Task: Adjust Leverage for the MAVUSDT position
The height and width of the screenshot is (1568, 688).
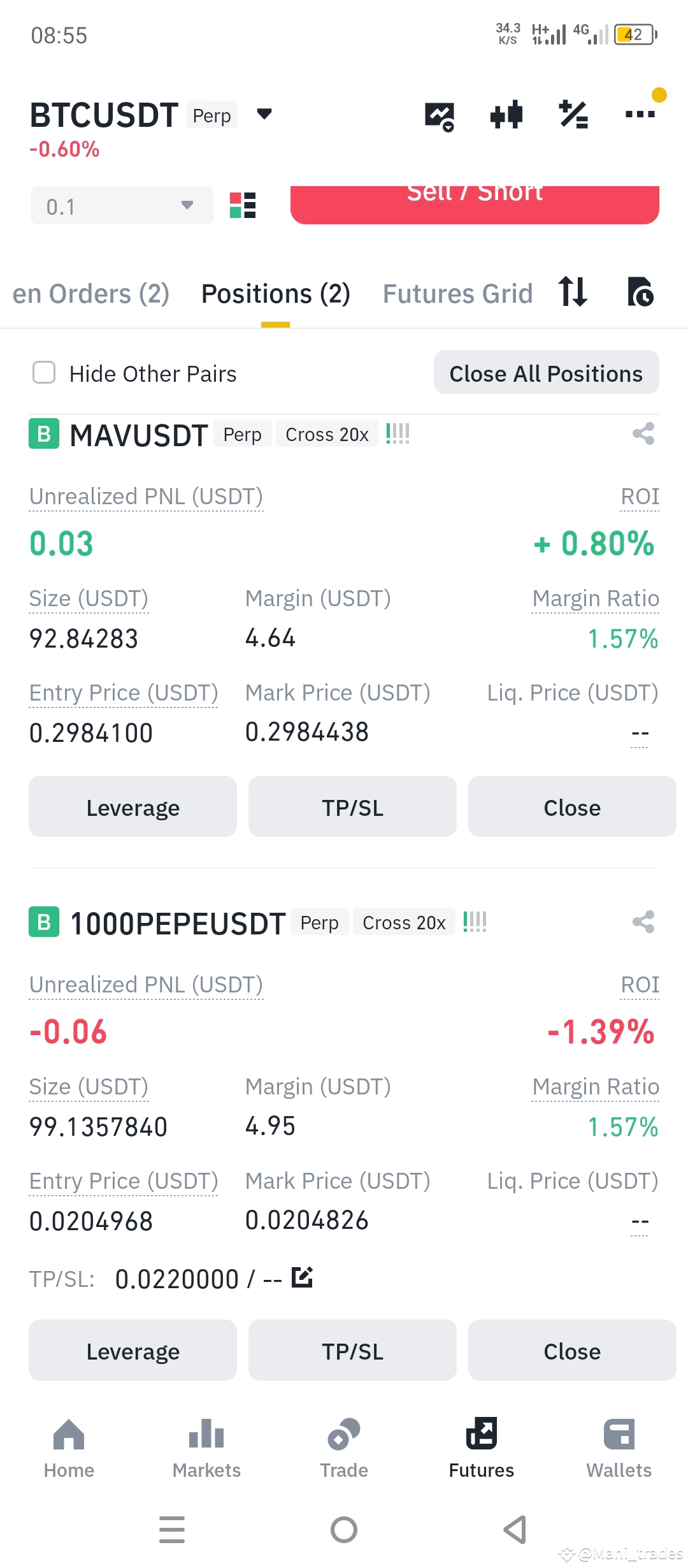Action: coord(133,806)
